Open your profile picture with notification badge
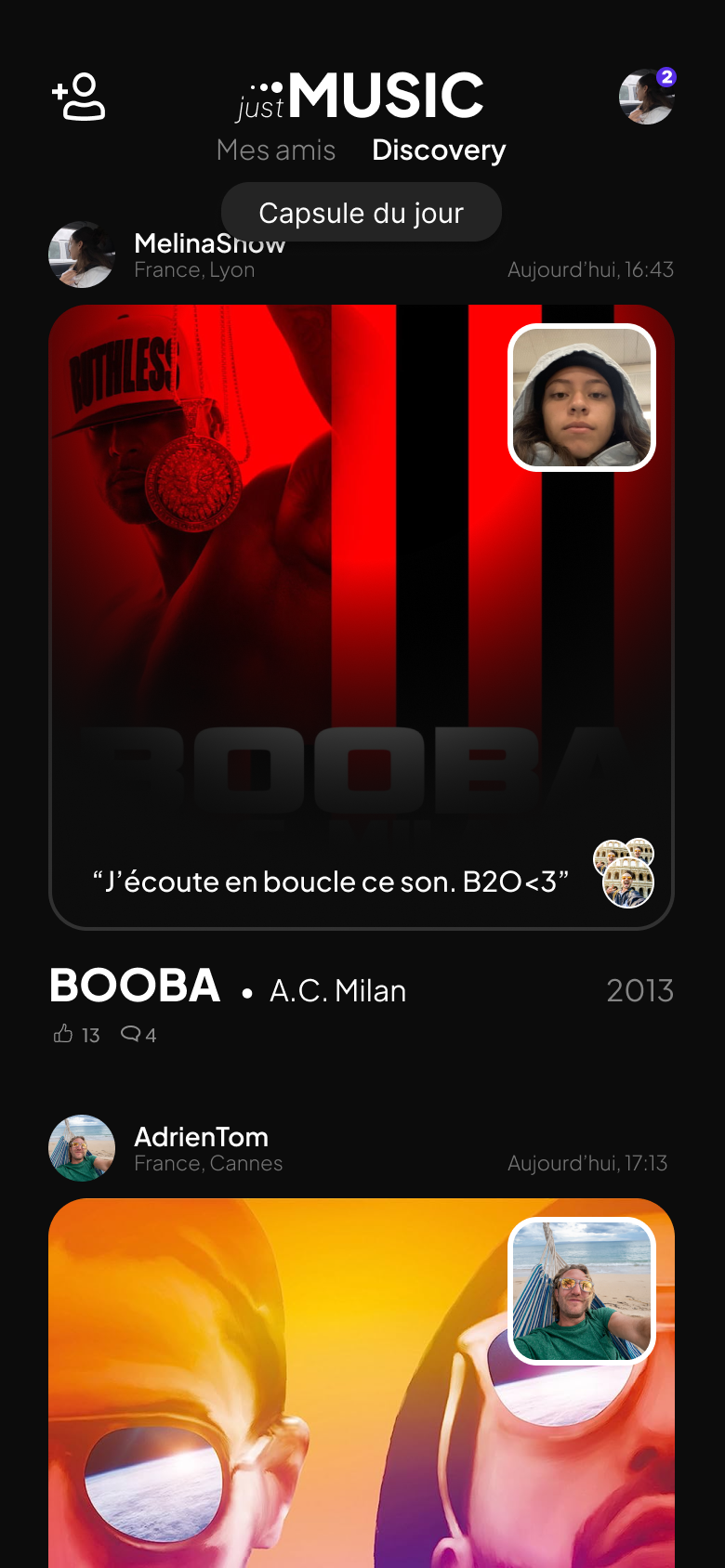725x1568 pixels. pos(647,96)
